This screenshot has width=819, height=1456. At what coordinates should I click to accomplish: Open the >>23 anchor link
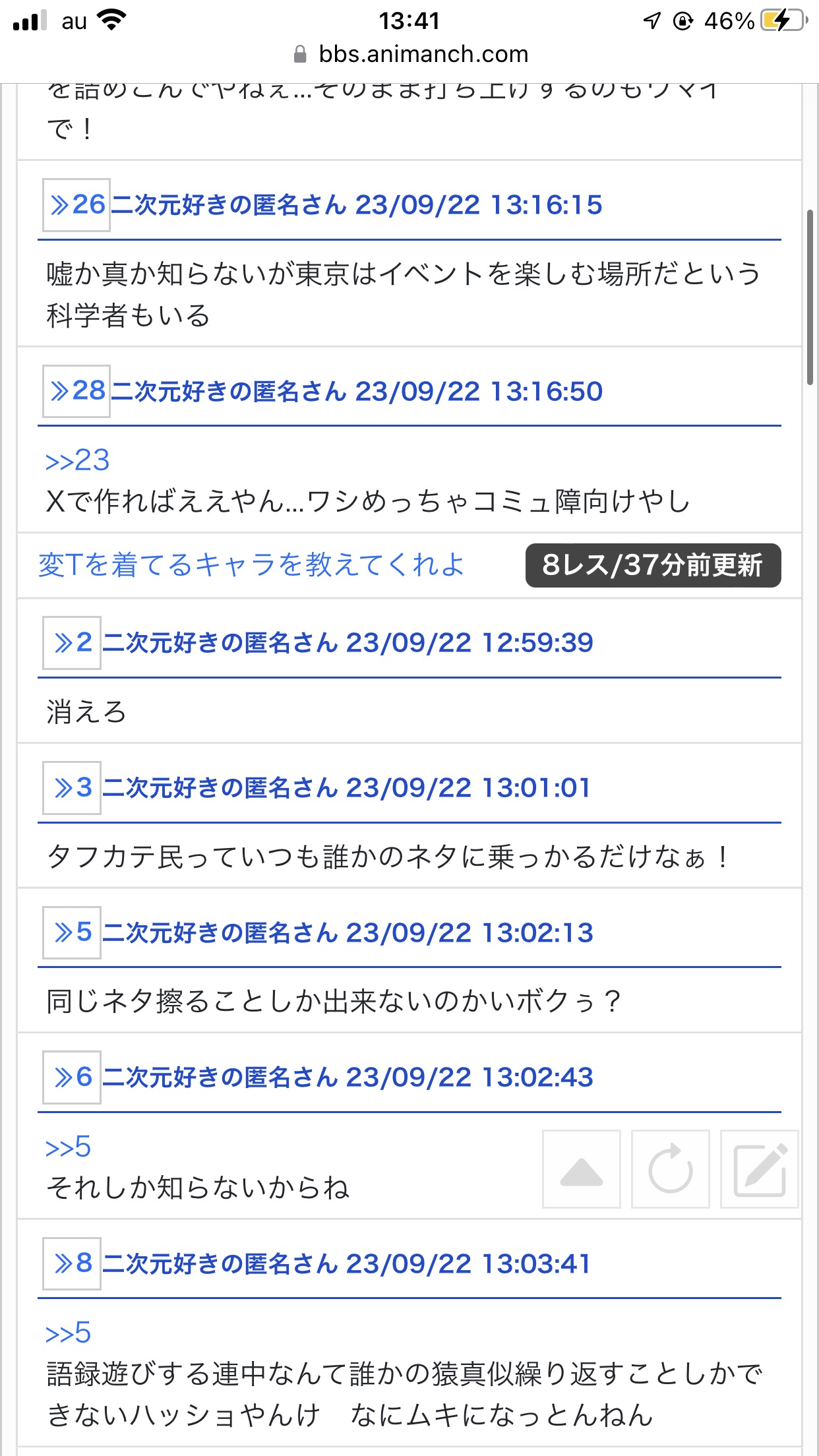[x=77, y=460]
